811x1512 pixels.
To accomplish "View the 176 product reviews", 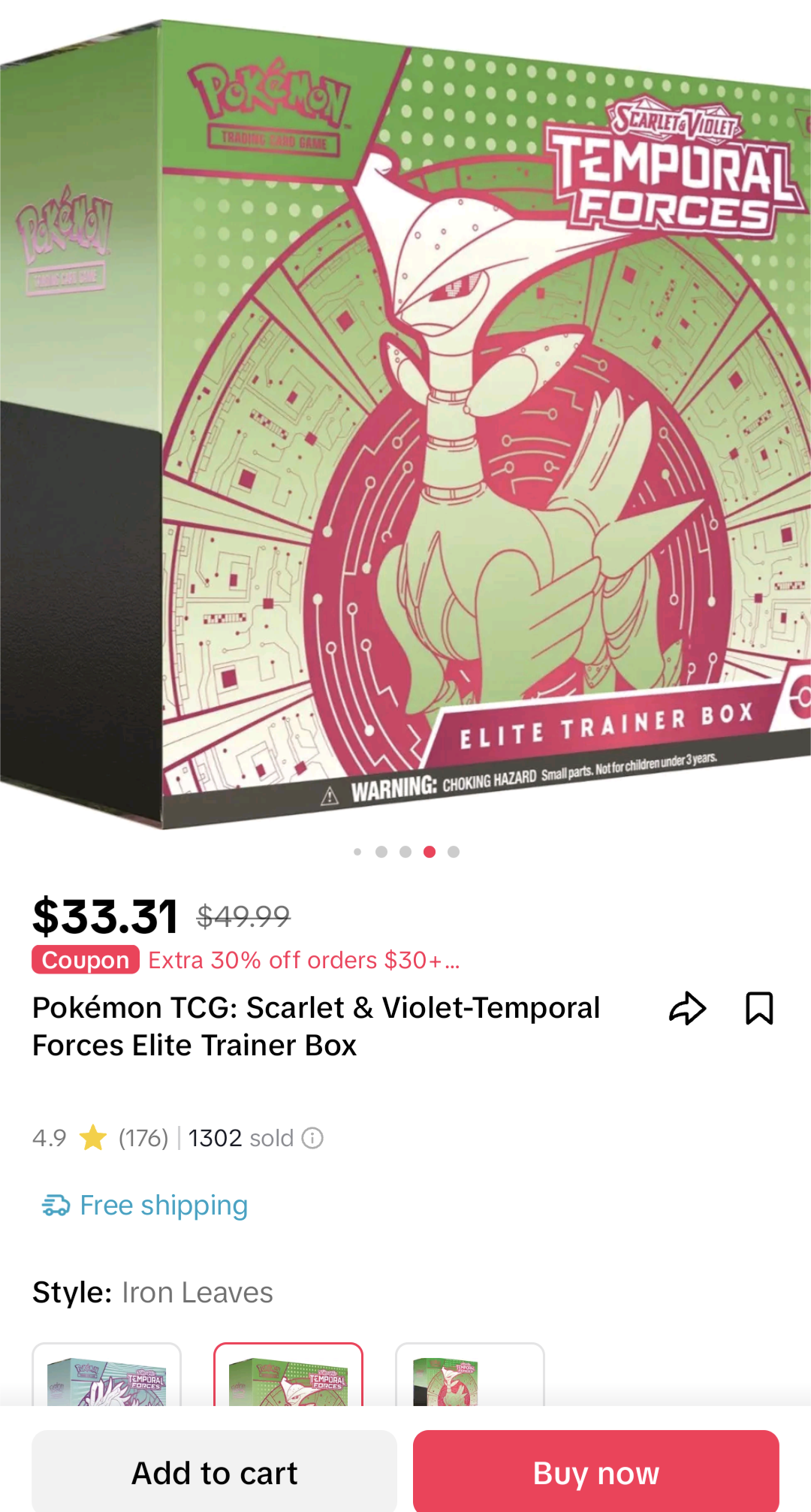I will pyautogui.click(x=143, y=1139).
